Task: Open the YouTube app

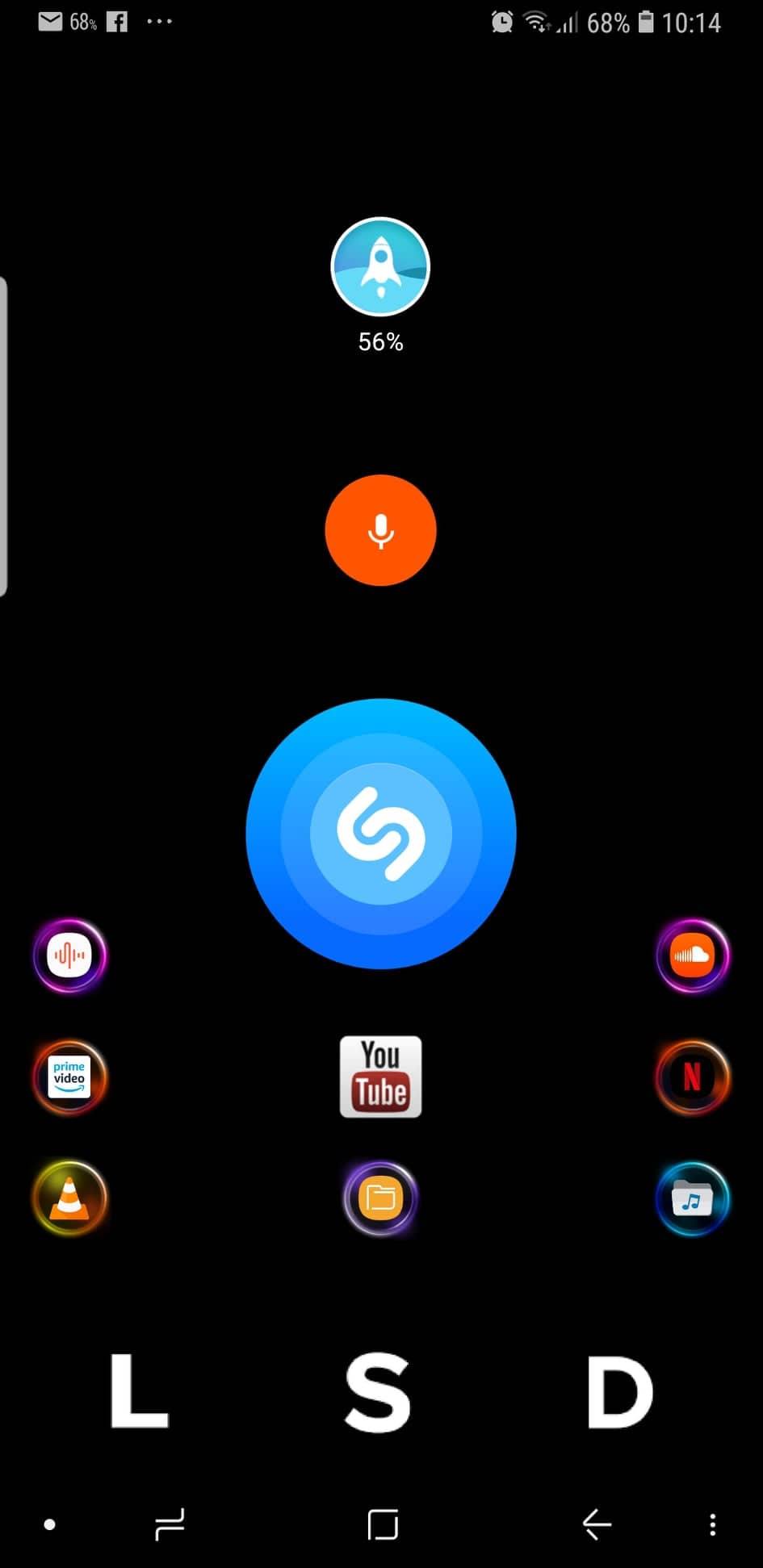Action: [380, 1077]
